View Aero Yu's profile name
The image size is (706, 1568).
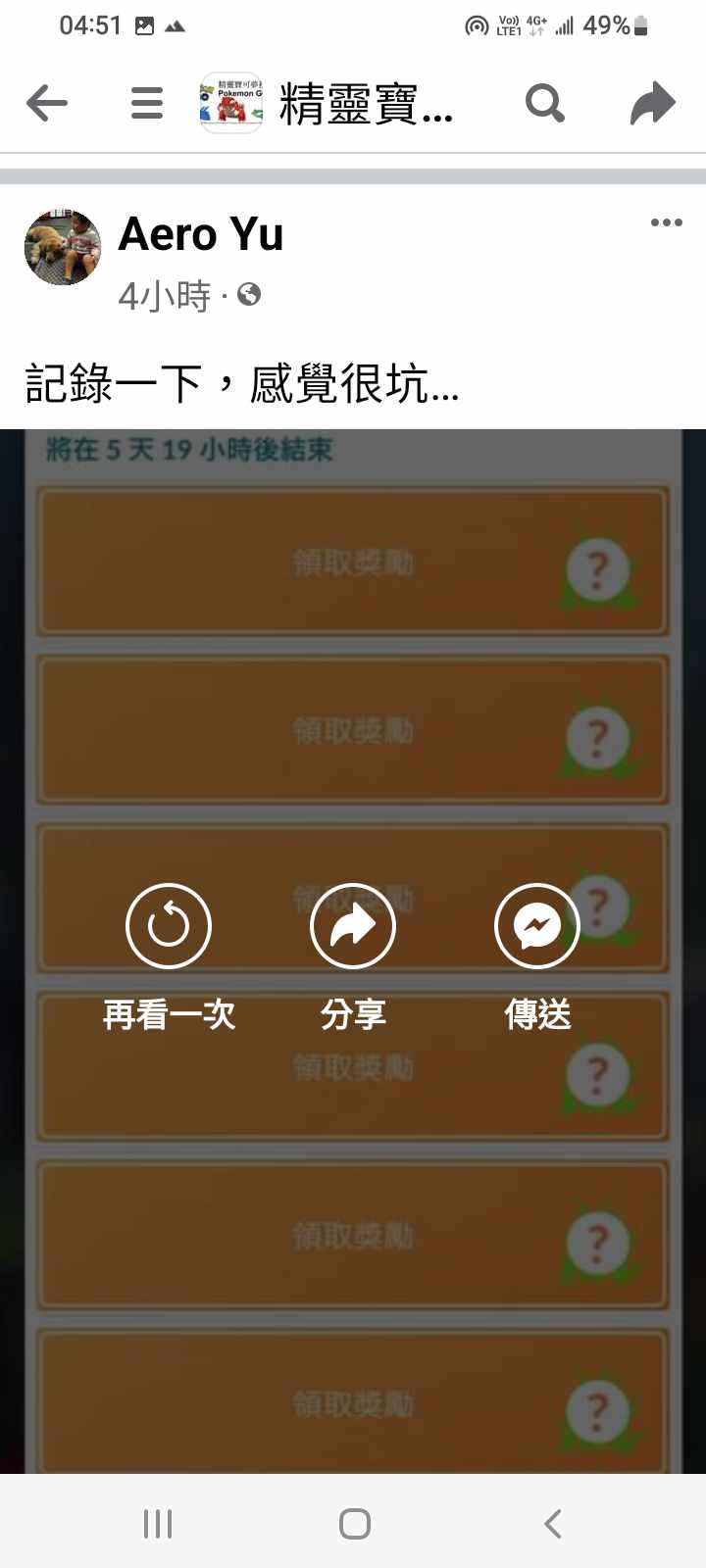[x=201, y=235]
